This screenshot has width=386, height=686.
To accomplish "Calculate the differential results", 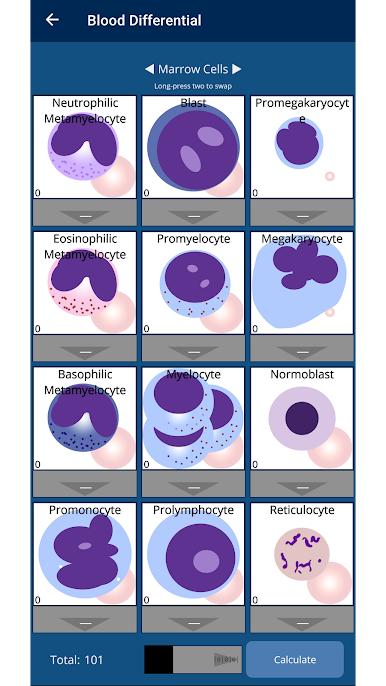I will click(295, 659).
